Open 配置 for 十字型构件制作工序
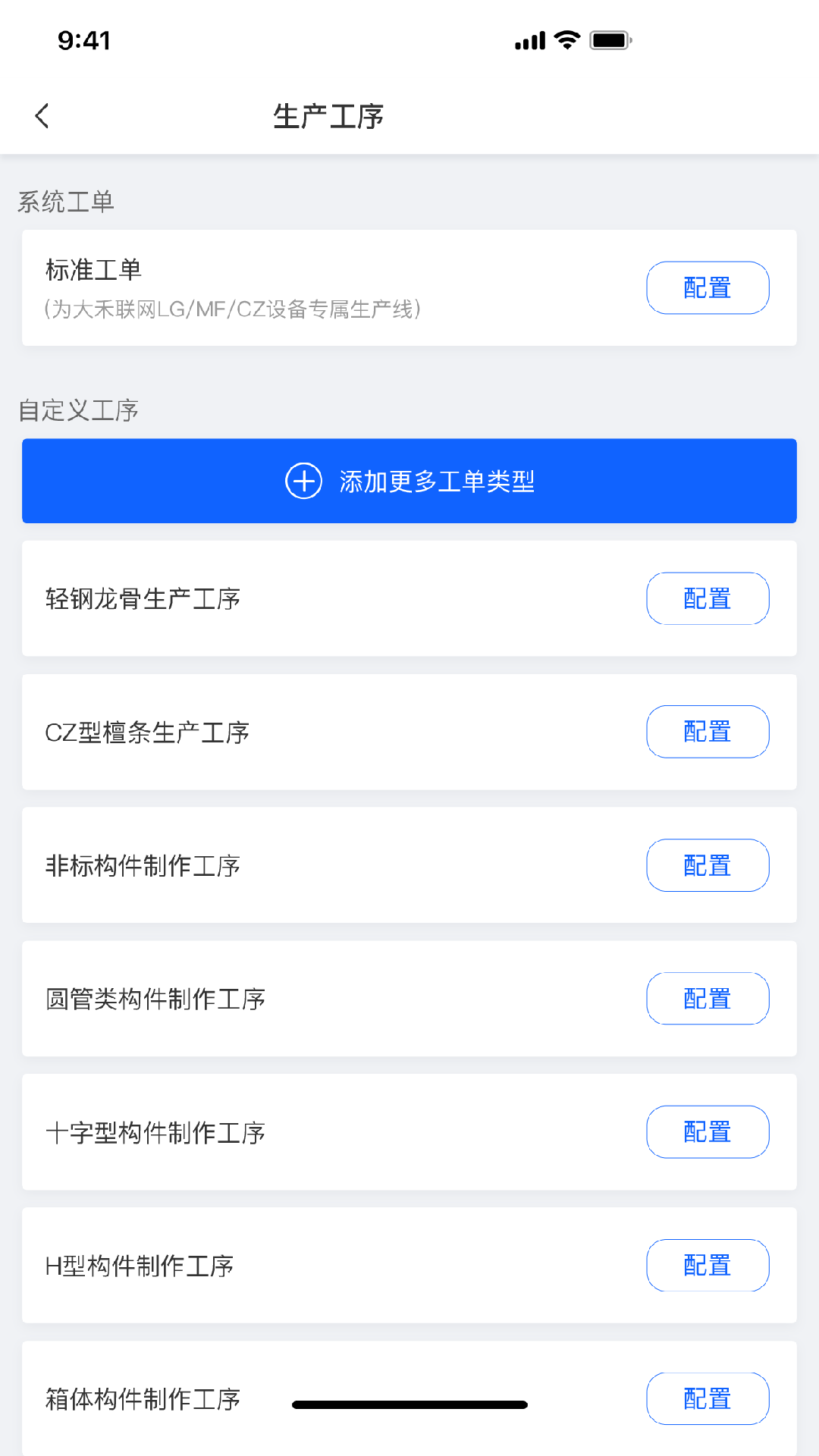Screen dimensions: 819x1456 [707, 1131]
